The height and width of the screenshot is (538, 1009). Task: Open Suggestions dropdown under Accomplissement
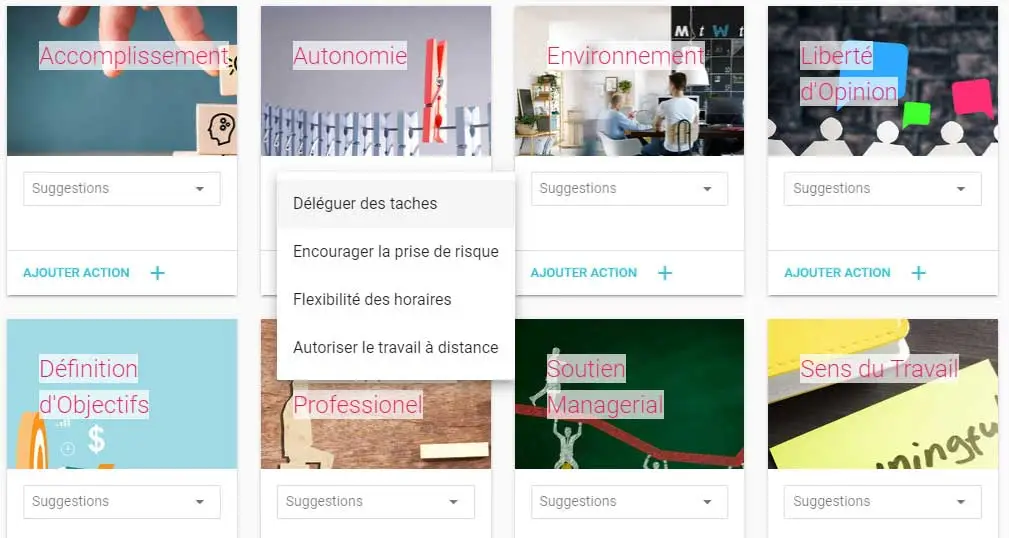coord(121,189)
